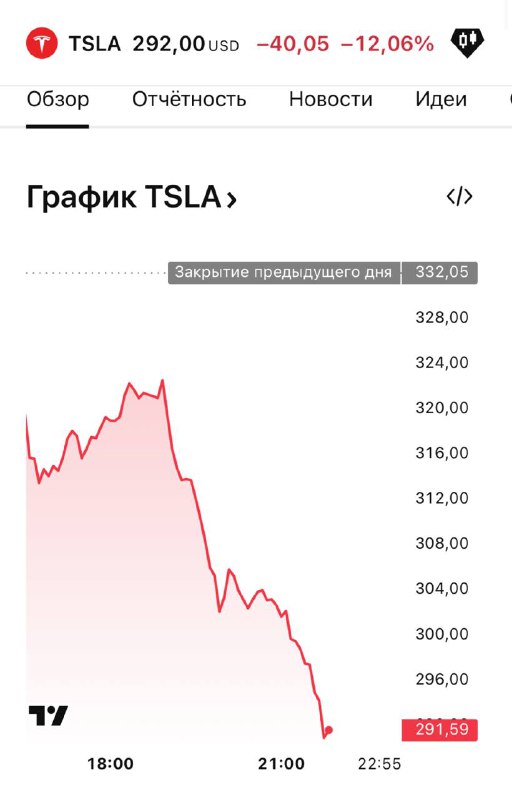This screenshot has width=512, height=800.
Task: Select the Обзор tab
Action: pos(58,99)
